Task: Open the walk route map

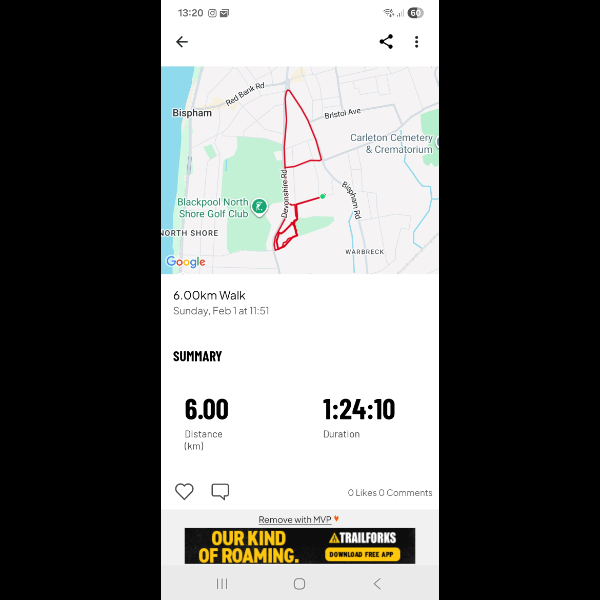Action: [x=300, y=170]
